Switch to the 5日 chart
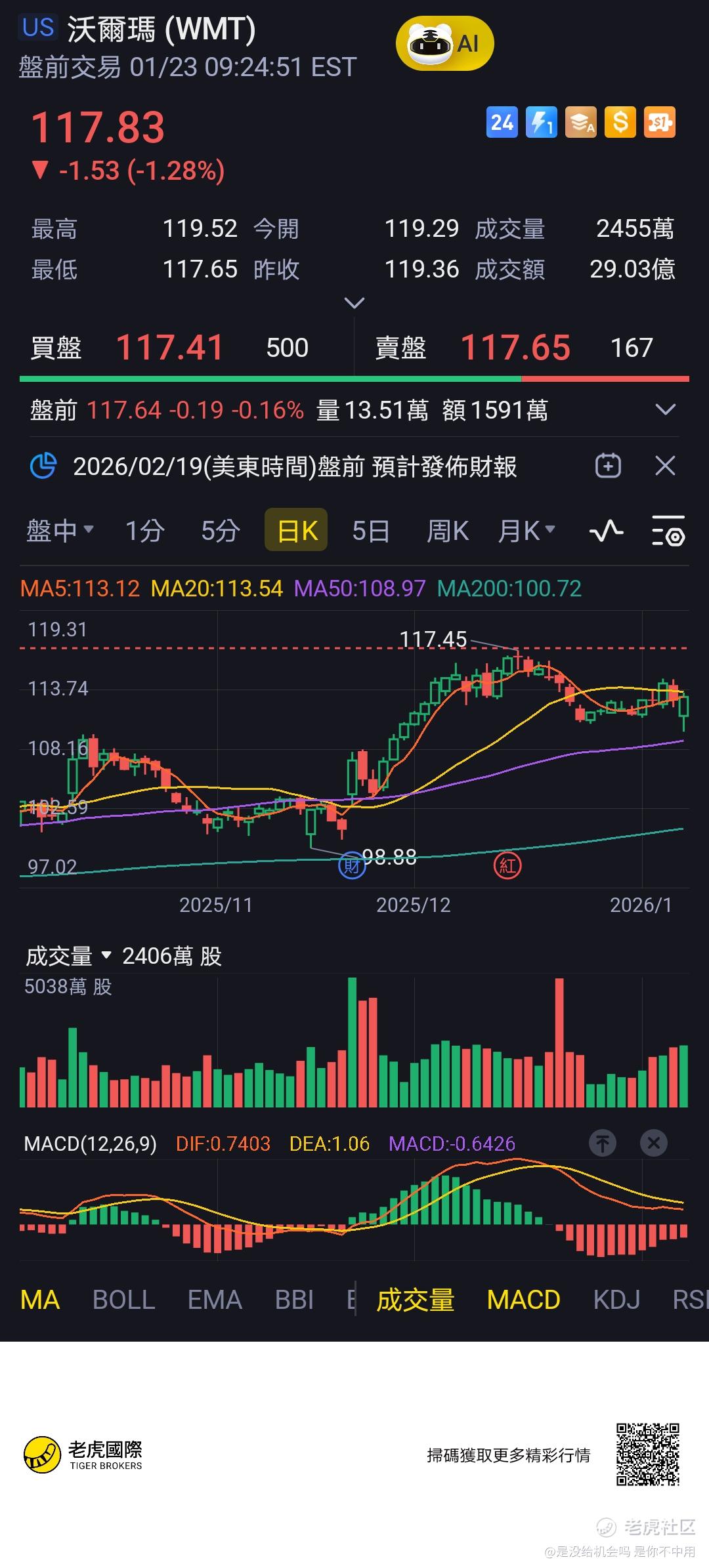 point(371,530)
